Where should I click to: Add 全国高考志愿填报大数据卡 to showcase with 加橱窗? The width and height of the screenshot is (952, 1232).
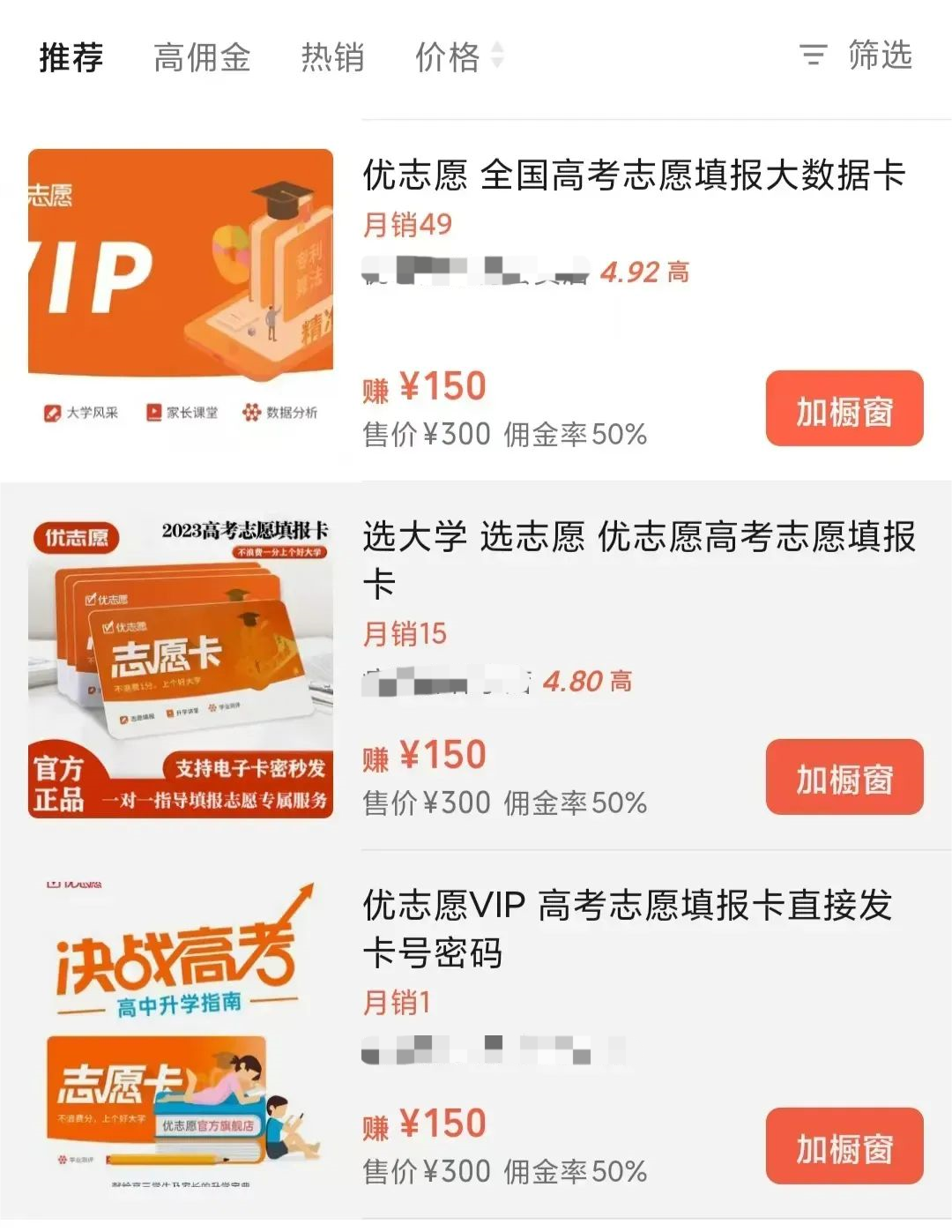(x=844, y=409)
